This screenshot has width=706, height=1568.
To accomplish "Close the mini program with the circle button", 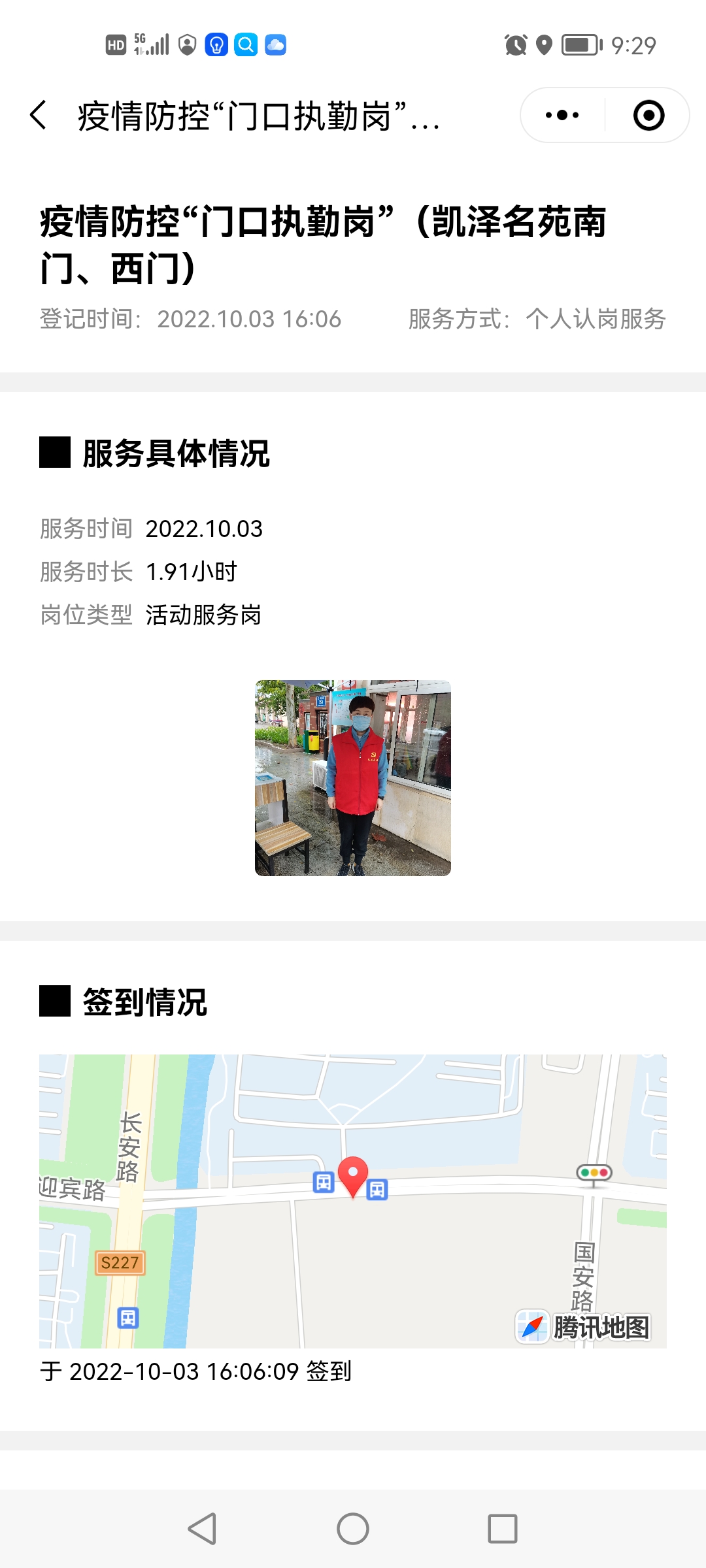I will pos(648,116).
